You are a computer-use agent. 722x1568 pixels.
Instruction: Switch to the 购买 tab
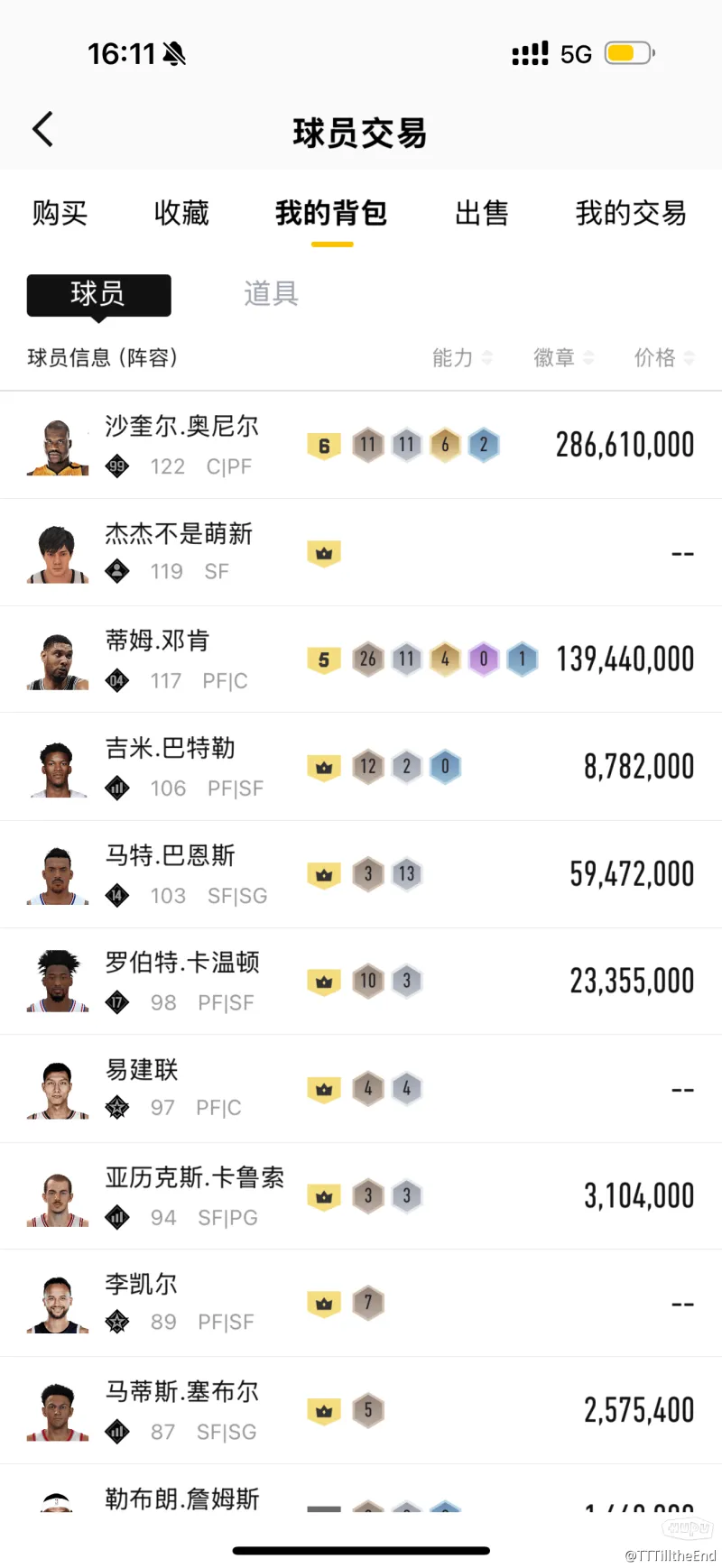[60, 213]
